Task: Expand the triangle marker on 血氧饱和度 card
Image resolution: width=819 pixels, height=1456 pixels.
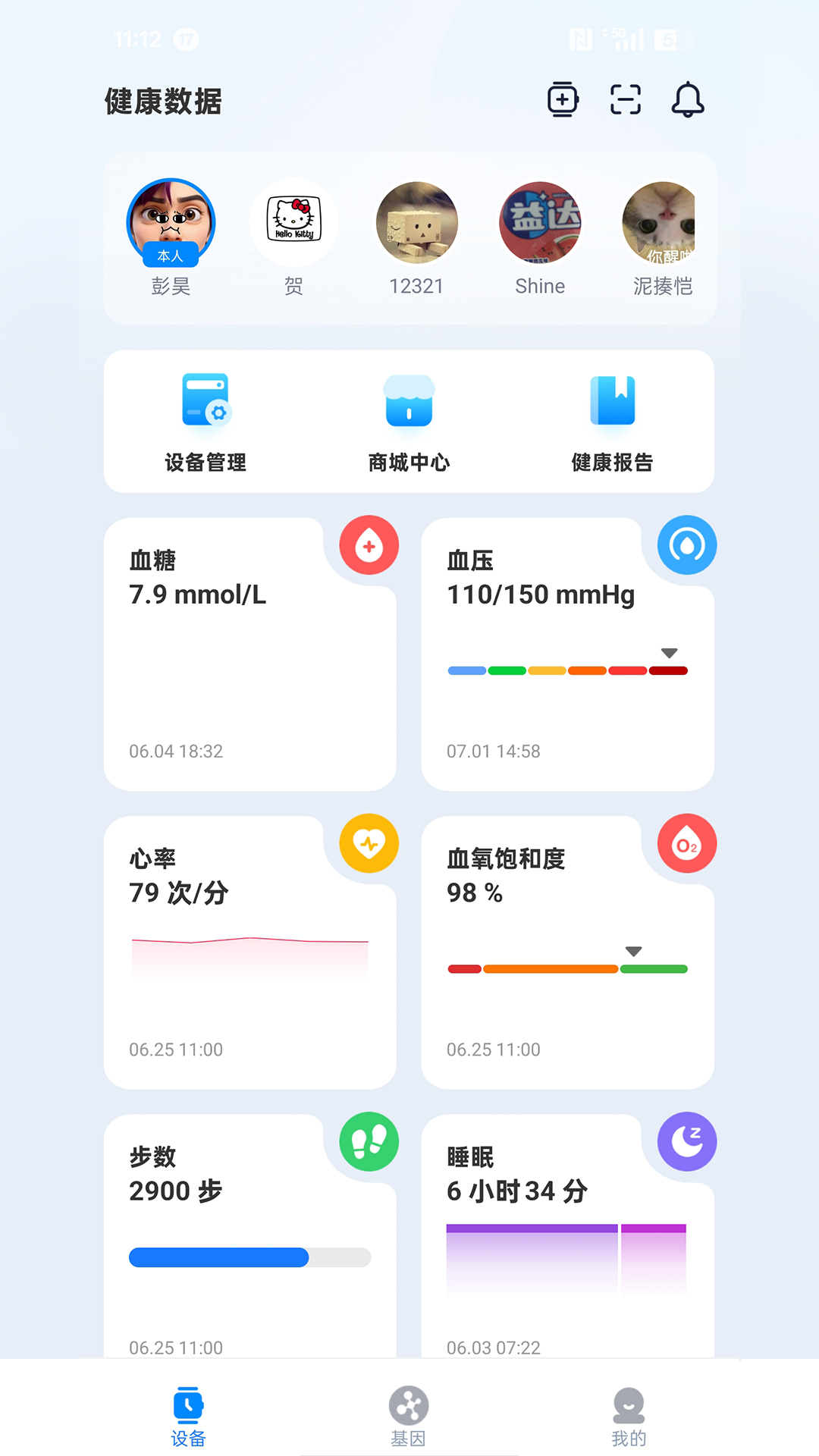Action: (x=632, y=950)
